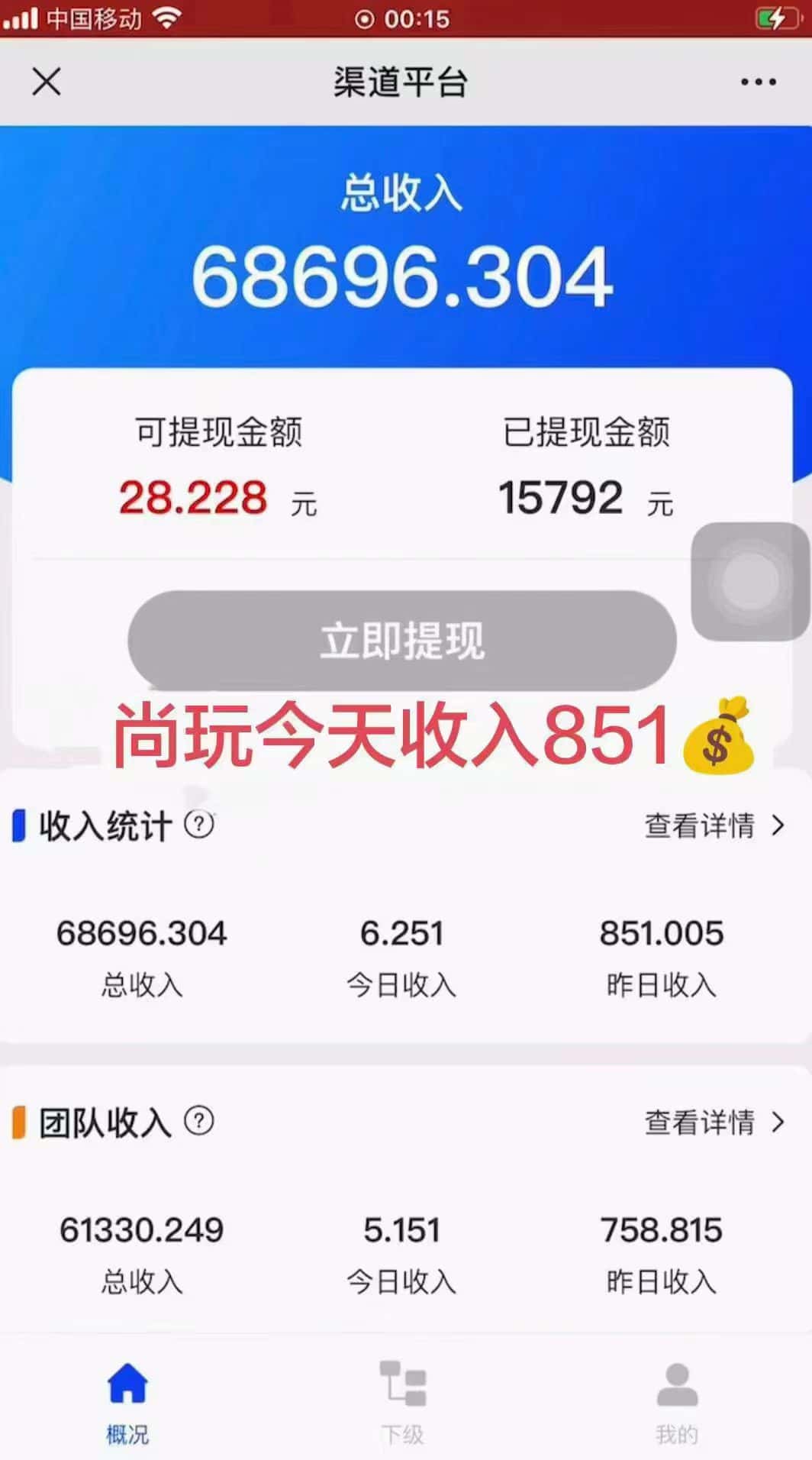Open the help icon beside 团队收入
The image size is (812, 1460).
pos(199,1121)
